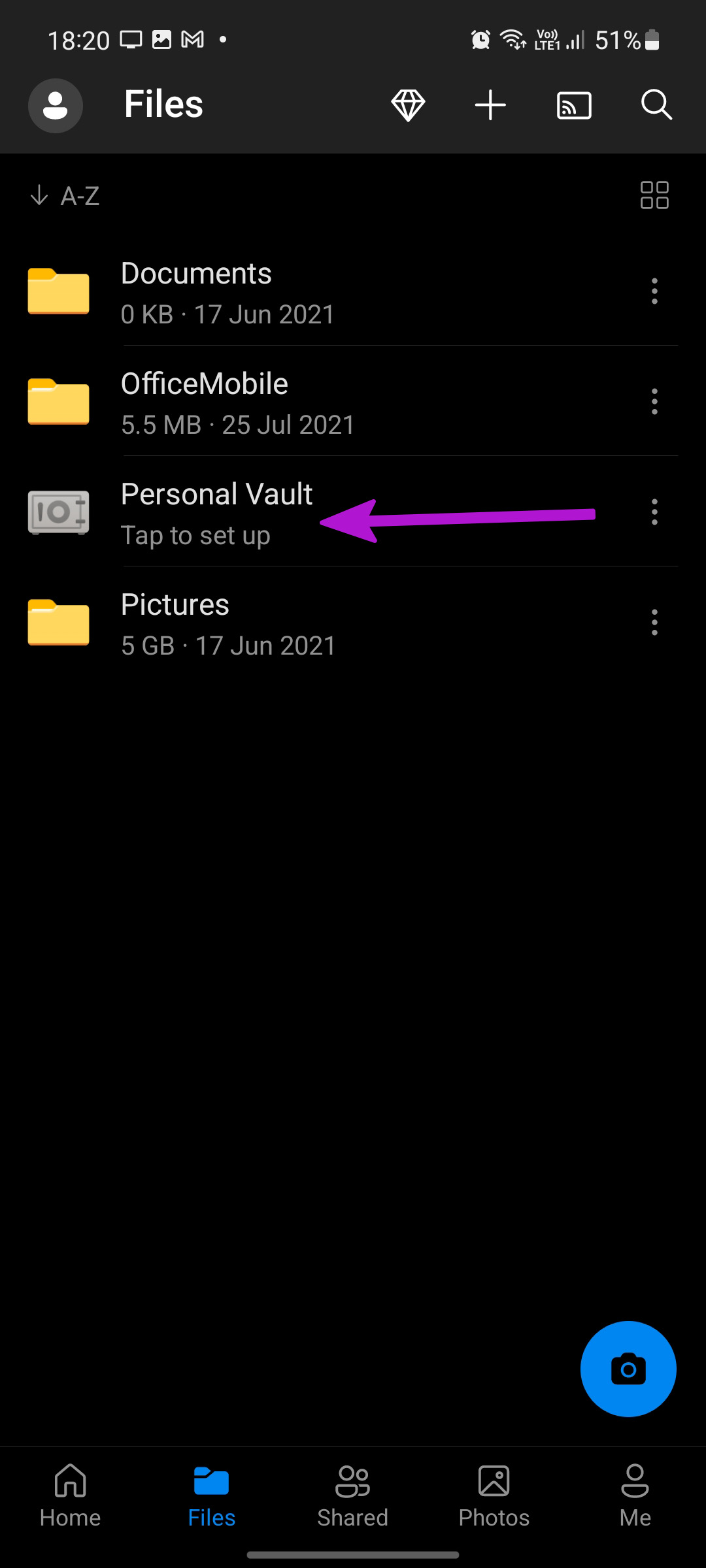
Task: Open options for Documents folder
Action: 654,291
